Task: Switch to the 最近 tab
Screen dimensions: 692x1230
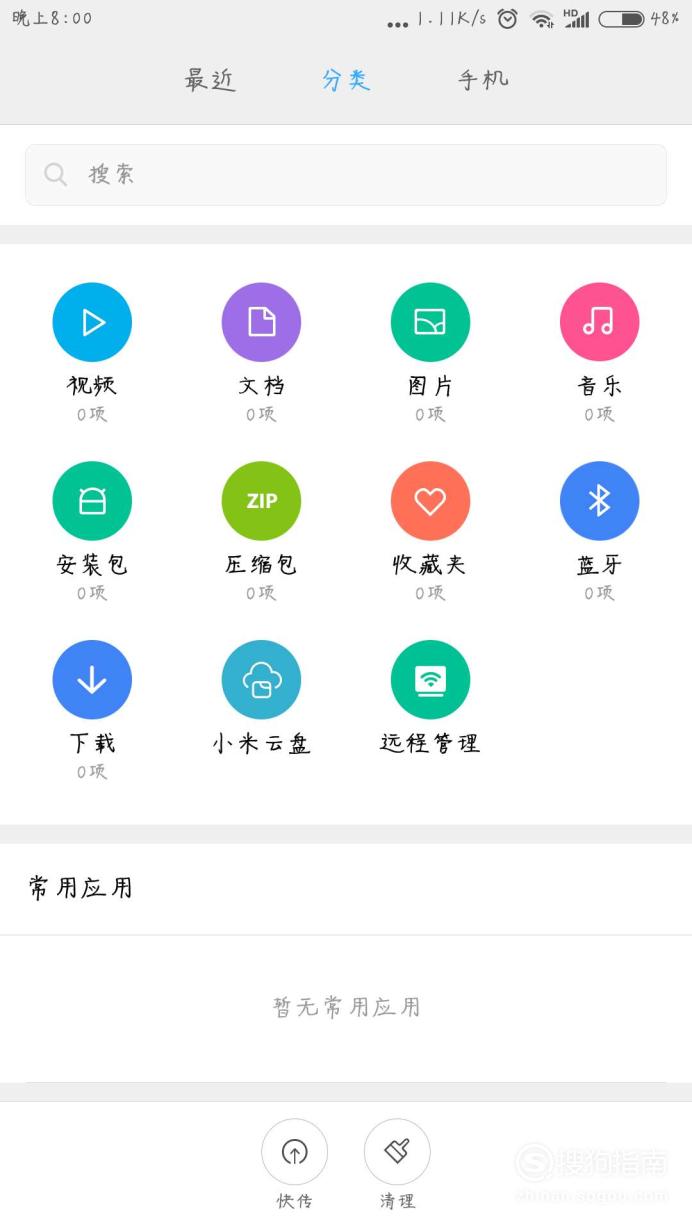Action: click(210, 80)
